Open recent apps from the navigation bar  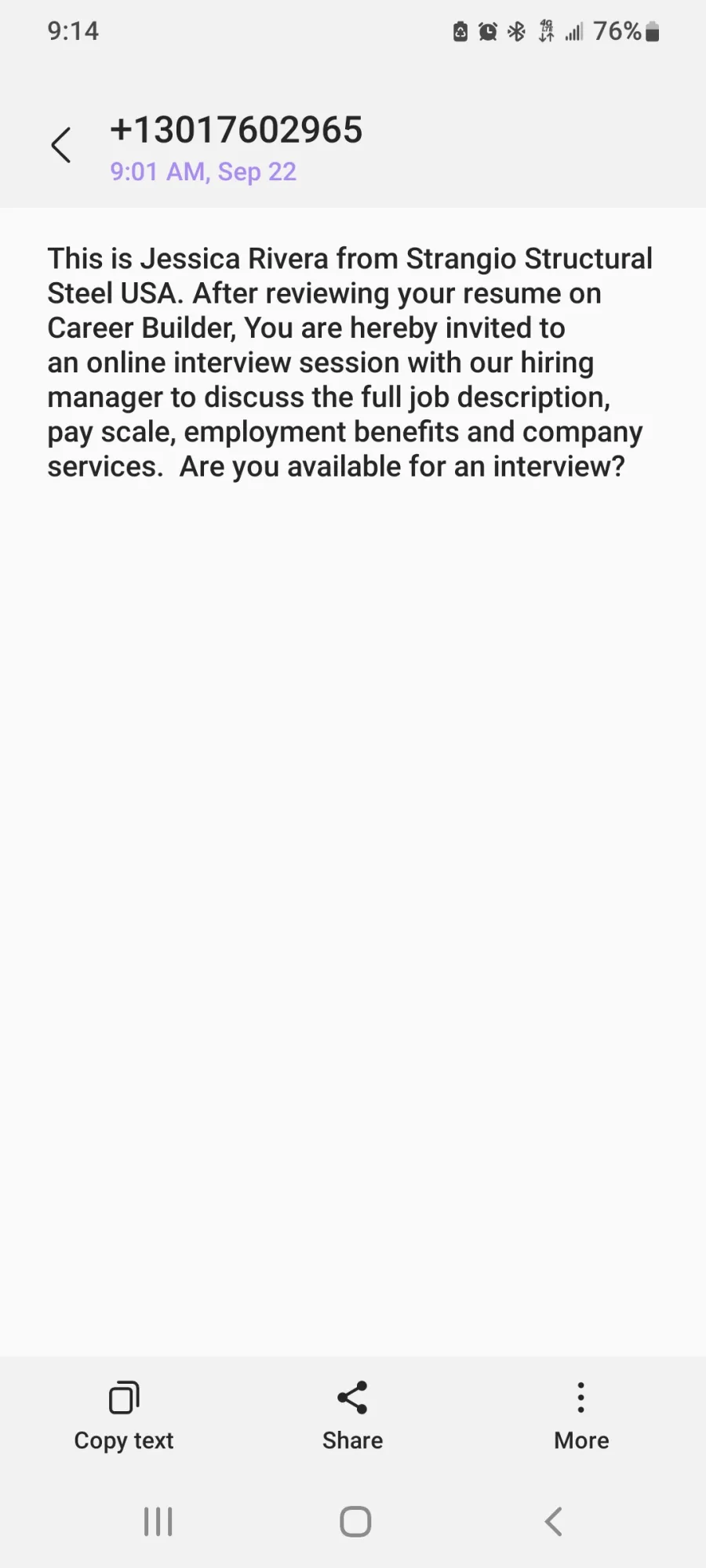click(x=158, y=1522)
